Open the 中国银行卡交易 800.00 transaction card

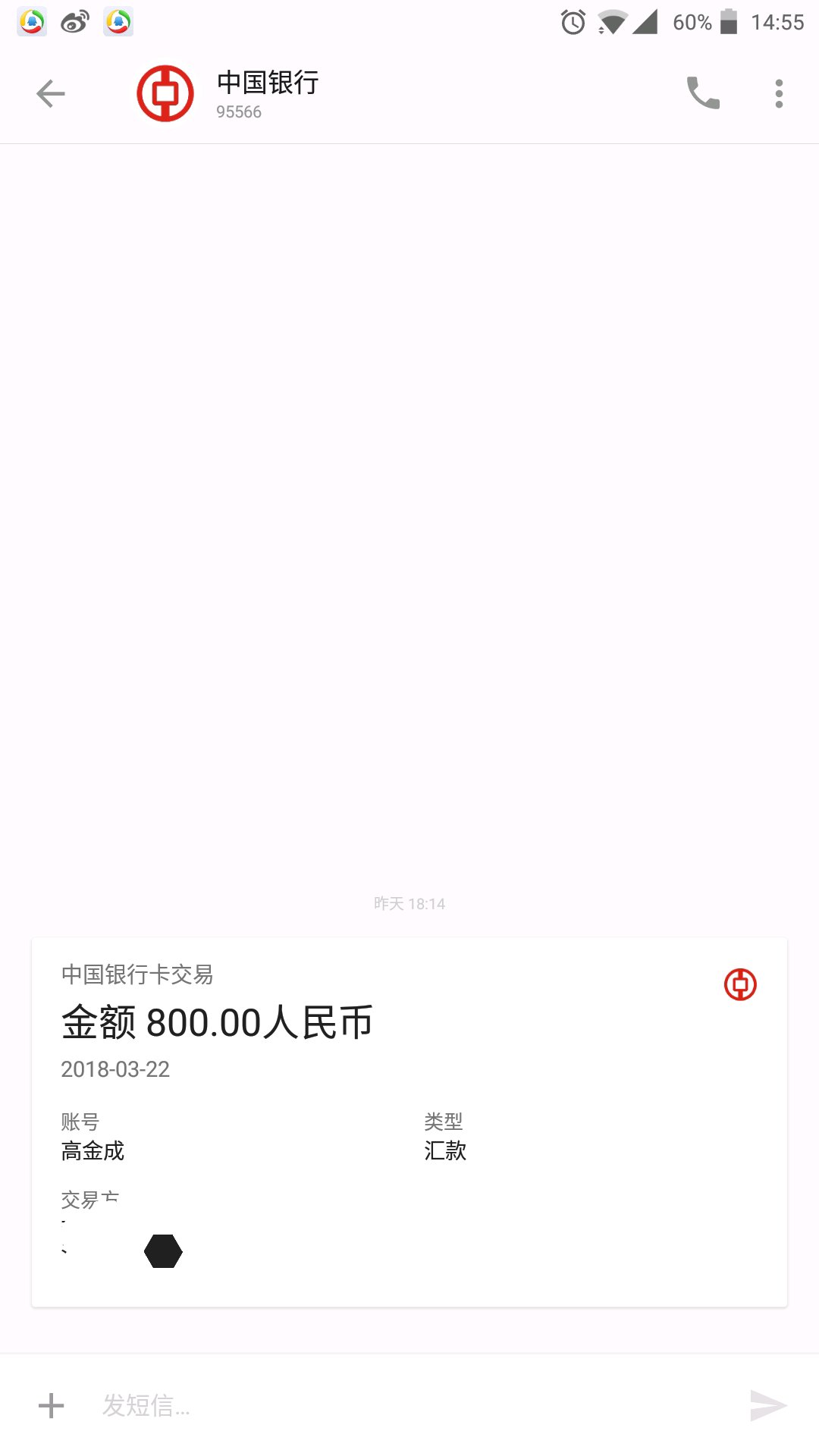(x=409, y=1122)
